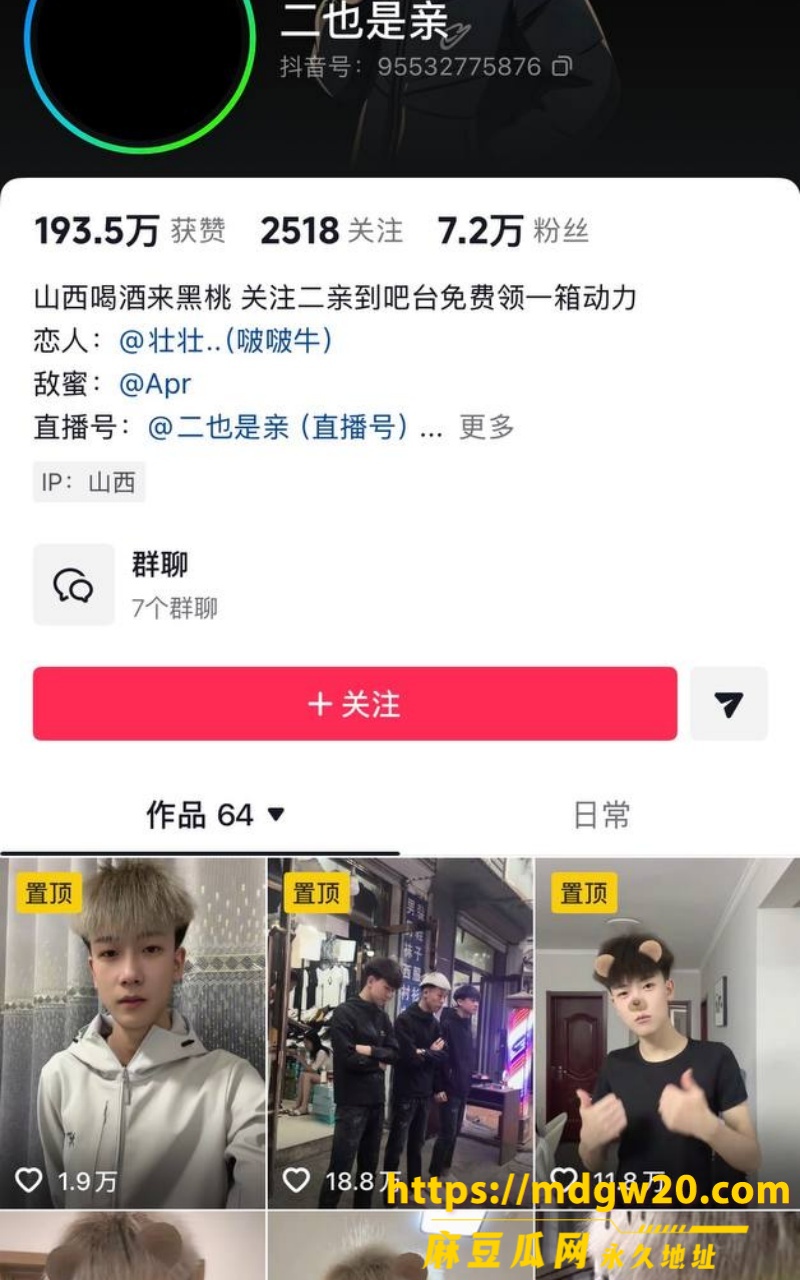Viewport: 800px width, 1280px height.
Task: Open the pinned video with 1.9万 likes
Action: pyautogui.click(x=133, y=1033)
